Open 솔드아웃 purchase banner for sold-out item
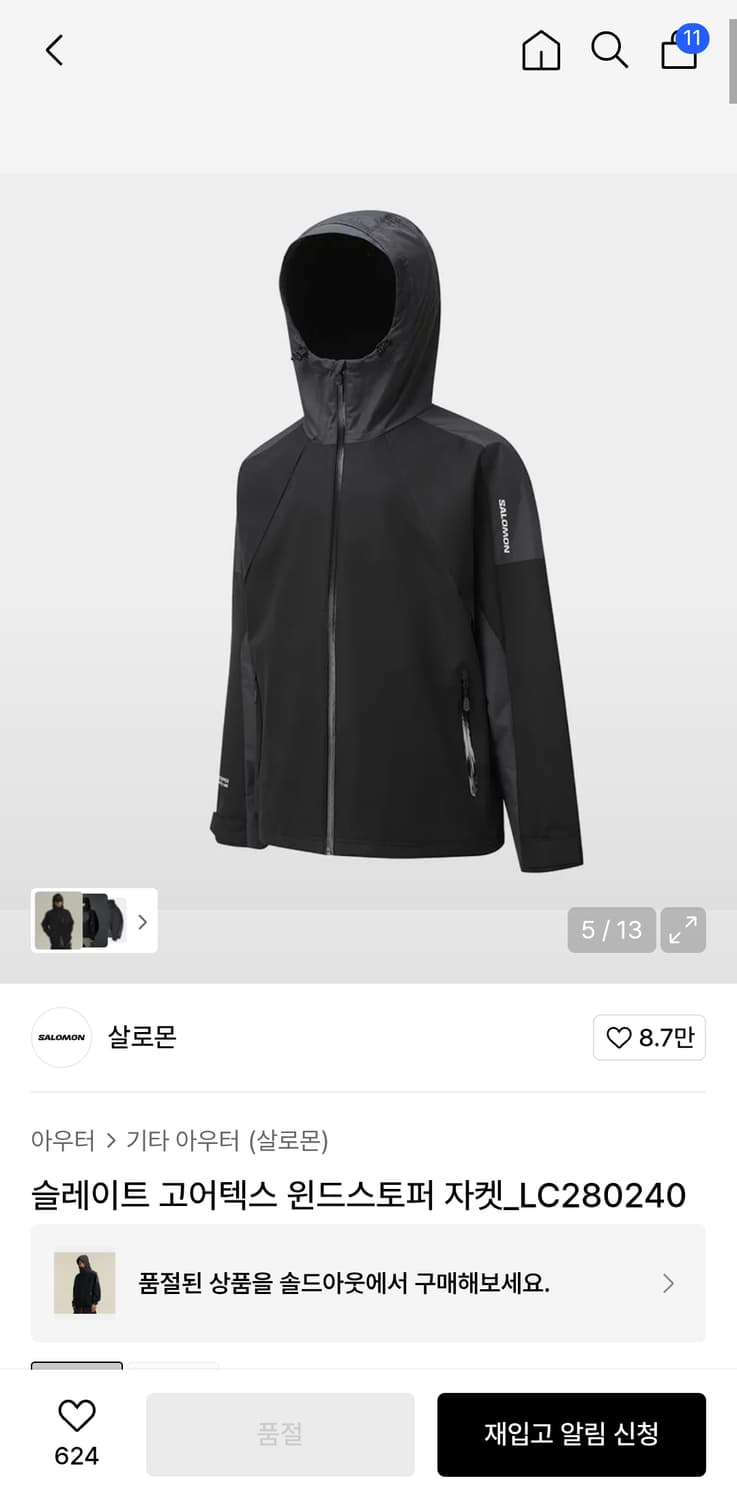This screenshot has width=737, height=1500. coord(368,1283)
